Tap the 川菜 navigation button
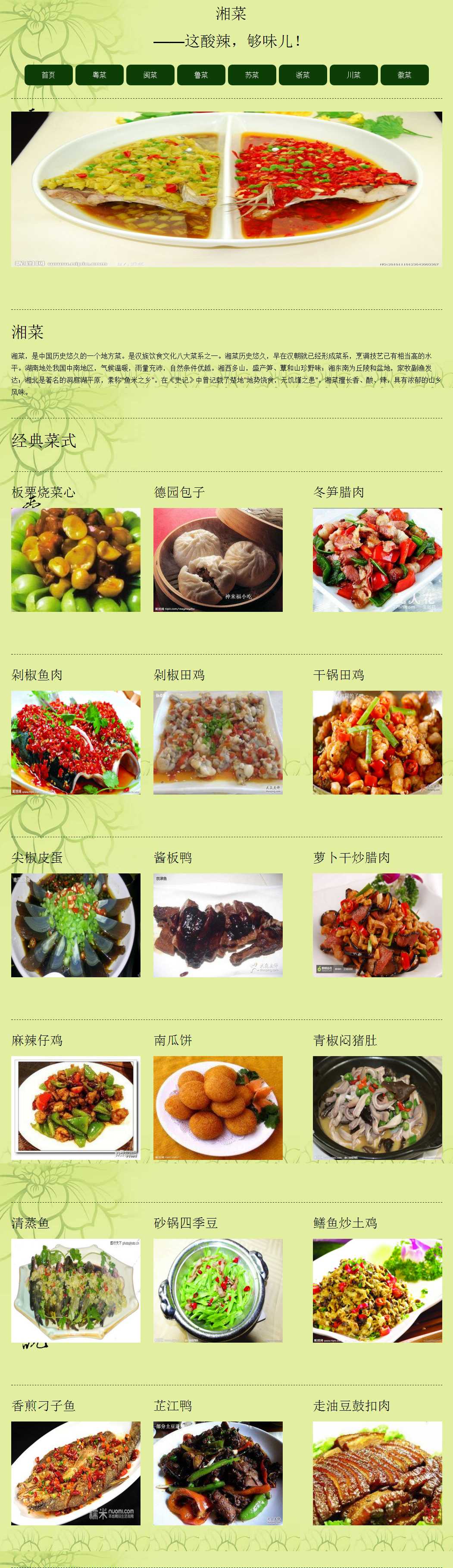This screenshot has height=1568, width=453. point(354,75)
